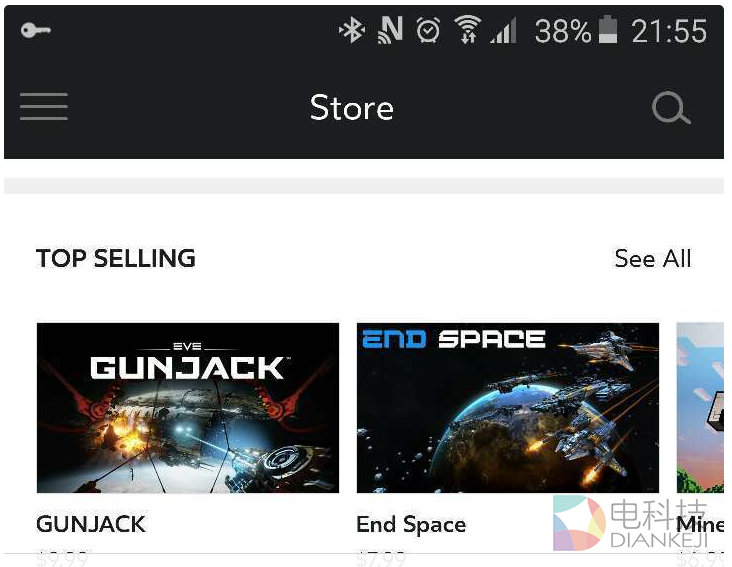732x567 pixels.
Task: Open the hamburger menu drawer
Action: (x=44, y=106)
